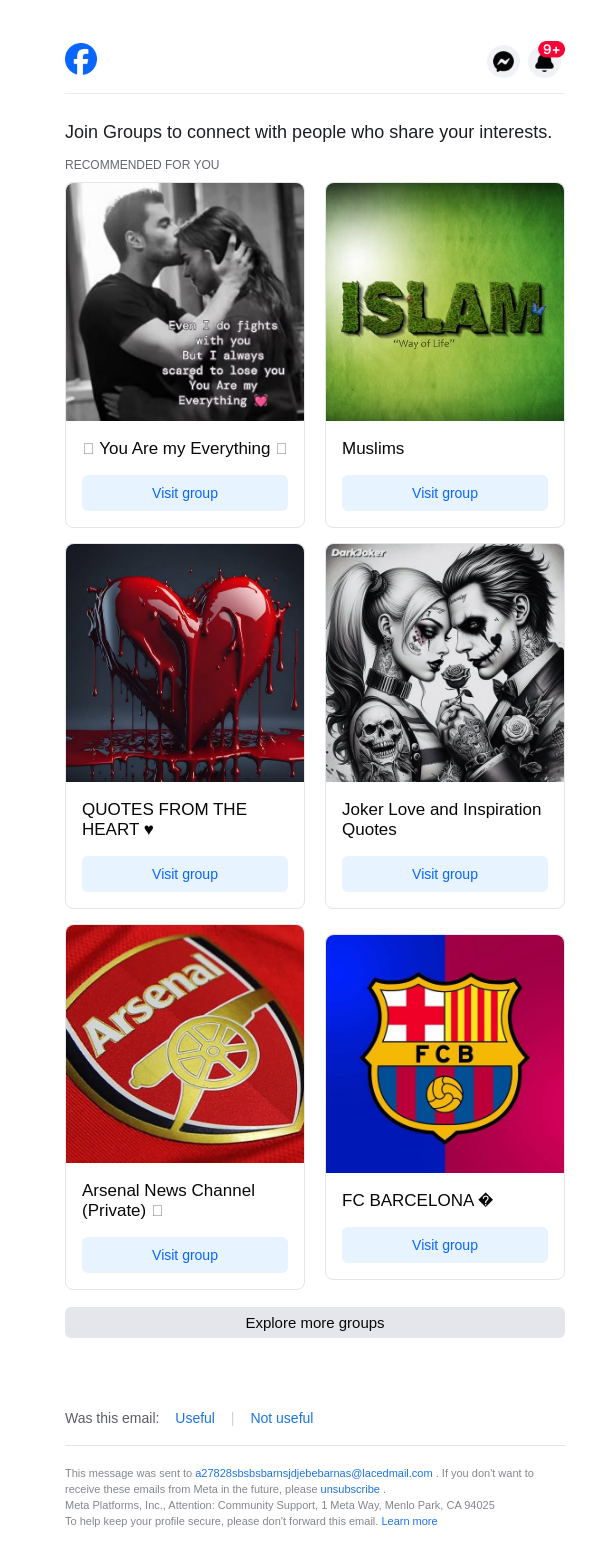Visit the You Are my Everything group
The image size is (600, 1567).
pyautogui.click(x=185, y=493)
